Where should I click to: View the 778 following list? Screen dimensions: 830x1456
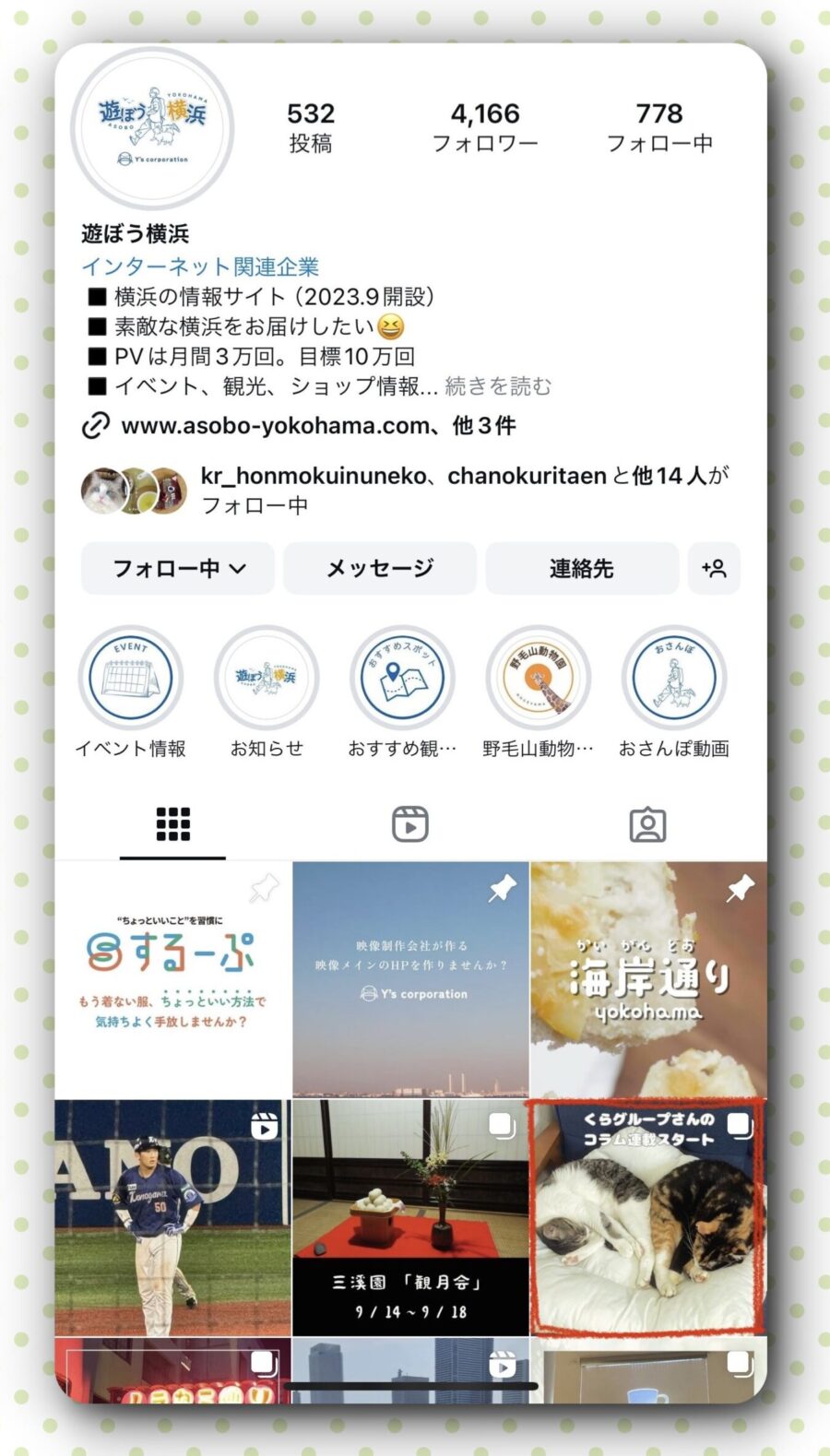tap(659, 126)
